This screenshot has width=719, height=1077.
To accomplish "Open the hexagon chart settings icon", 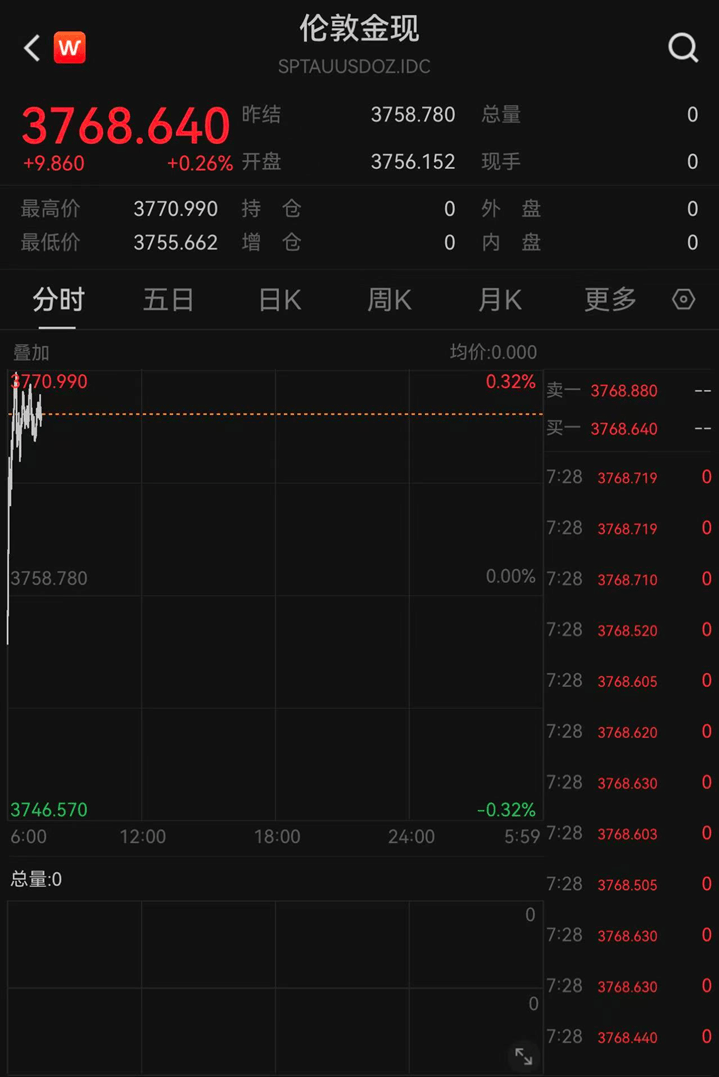I will [x=684, y=299].
